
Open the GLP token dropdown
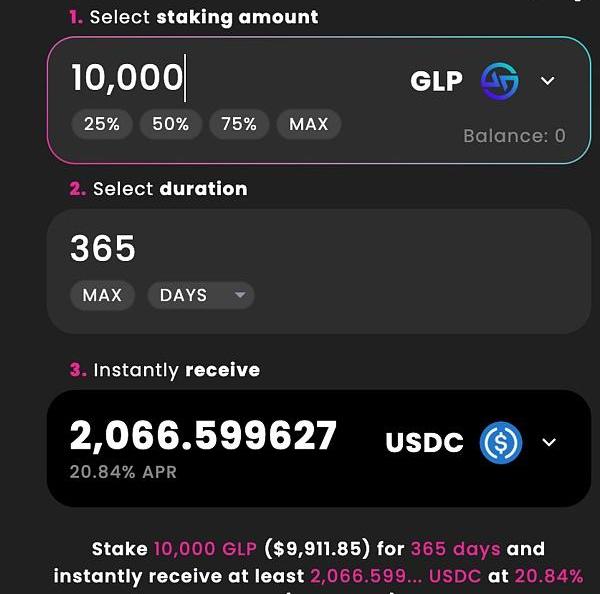547,81
